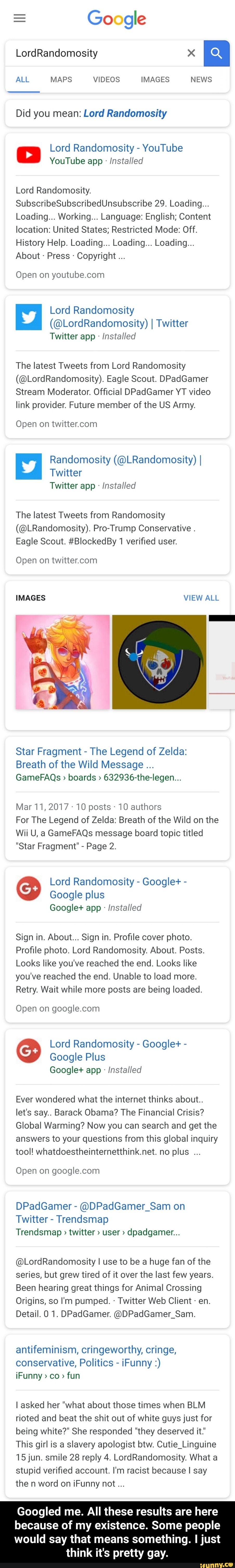Switch to the Images tab
This screenshot has height=1568, width=235.
coord(155,79)
